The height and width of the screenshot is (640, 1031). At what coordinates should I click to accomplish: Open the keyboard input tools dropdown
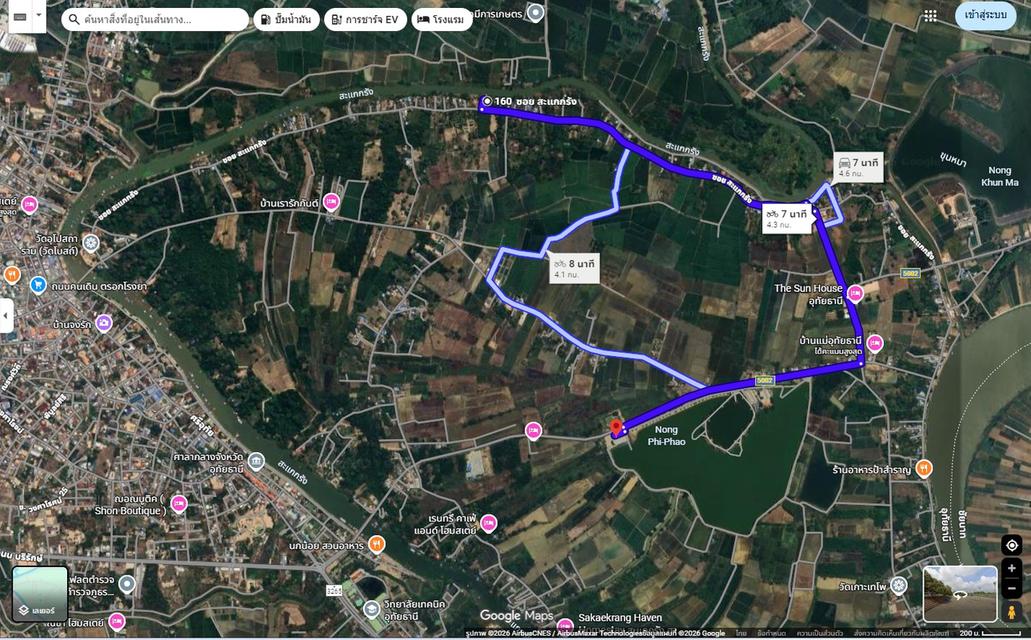39,16
